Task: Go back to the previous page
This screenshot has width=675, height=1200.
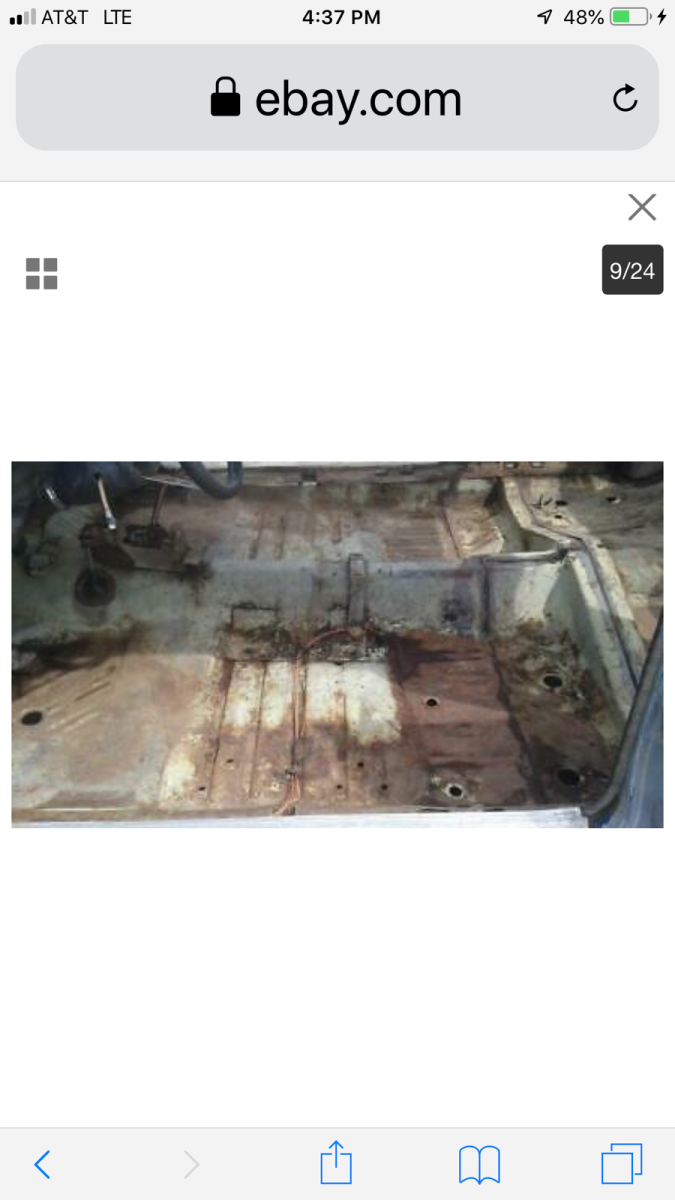Action: tap(42, 1164)
